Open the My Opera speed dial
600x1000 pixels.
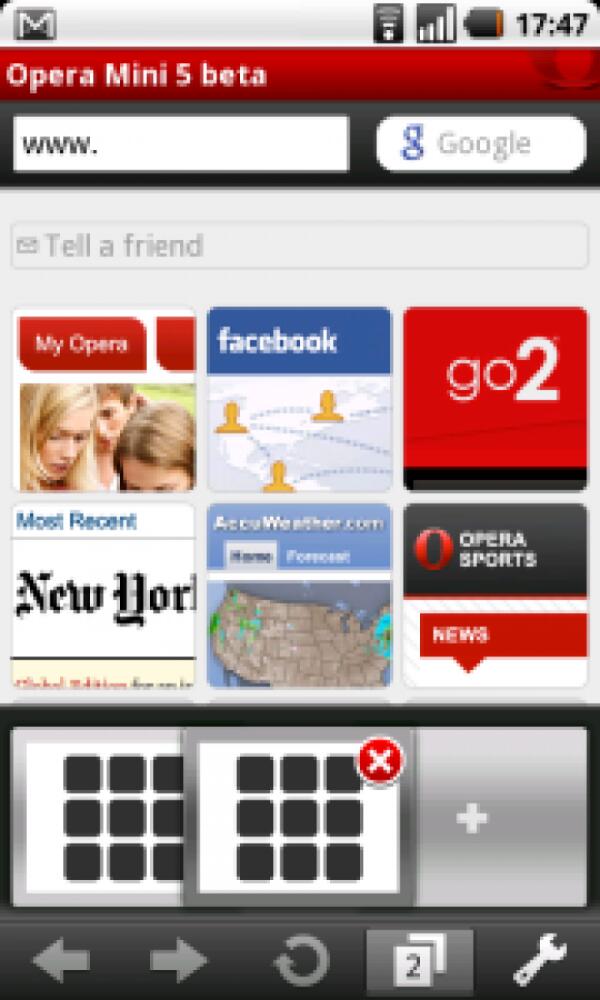pos(104,398)
